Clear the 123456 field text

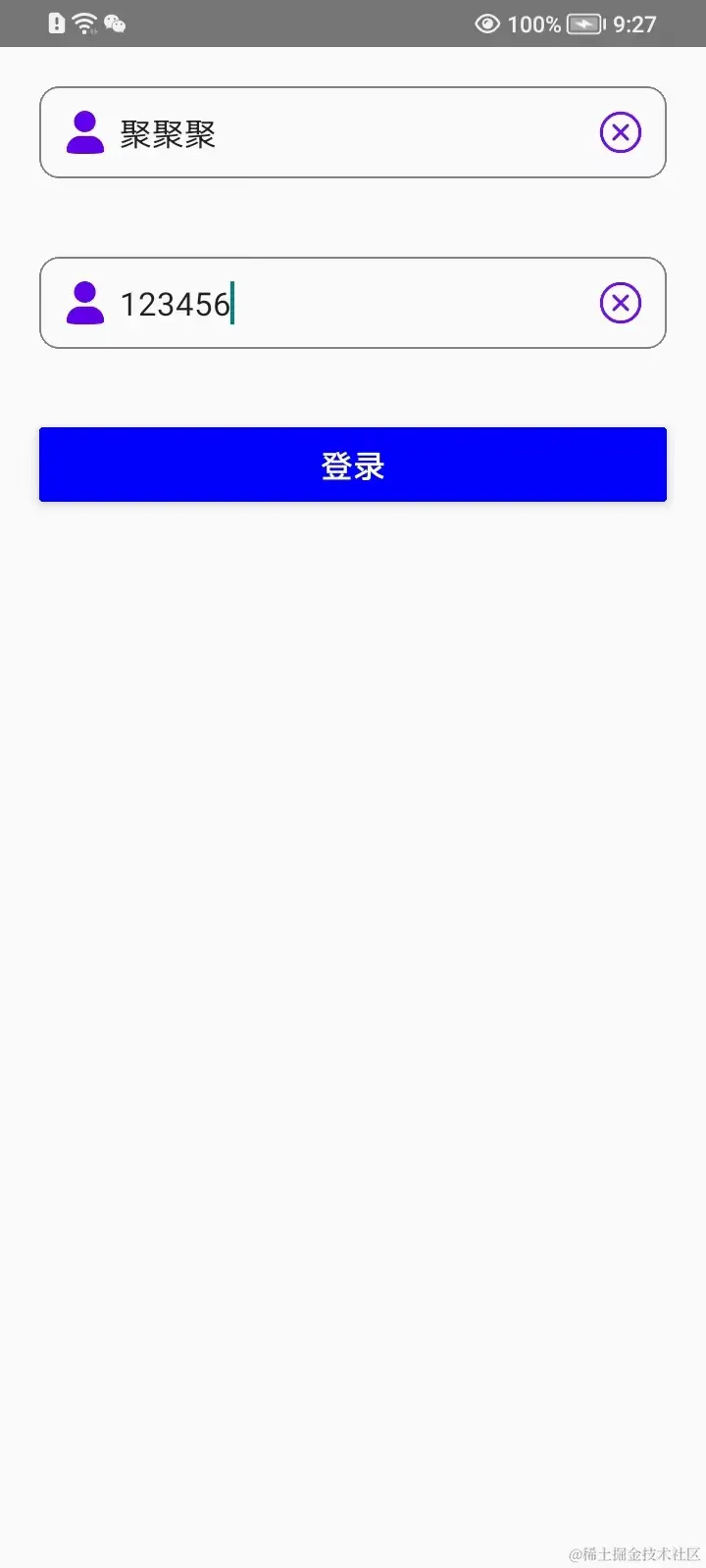point(620,304)
